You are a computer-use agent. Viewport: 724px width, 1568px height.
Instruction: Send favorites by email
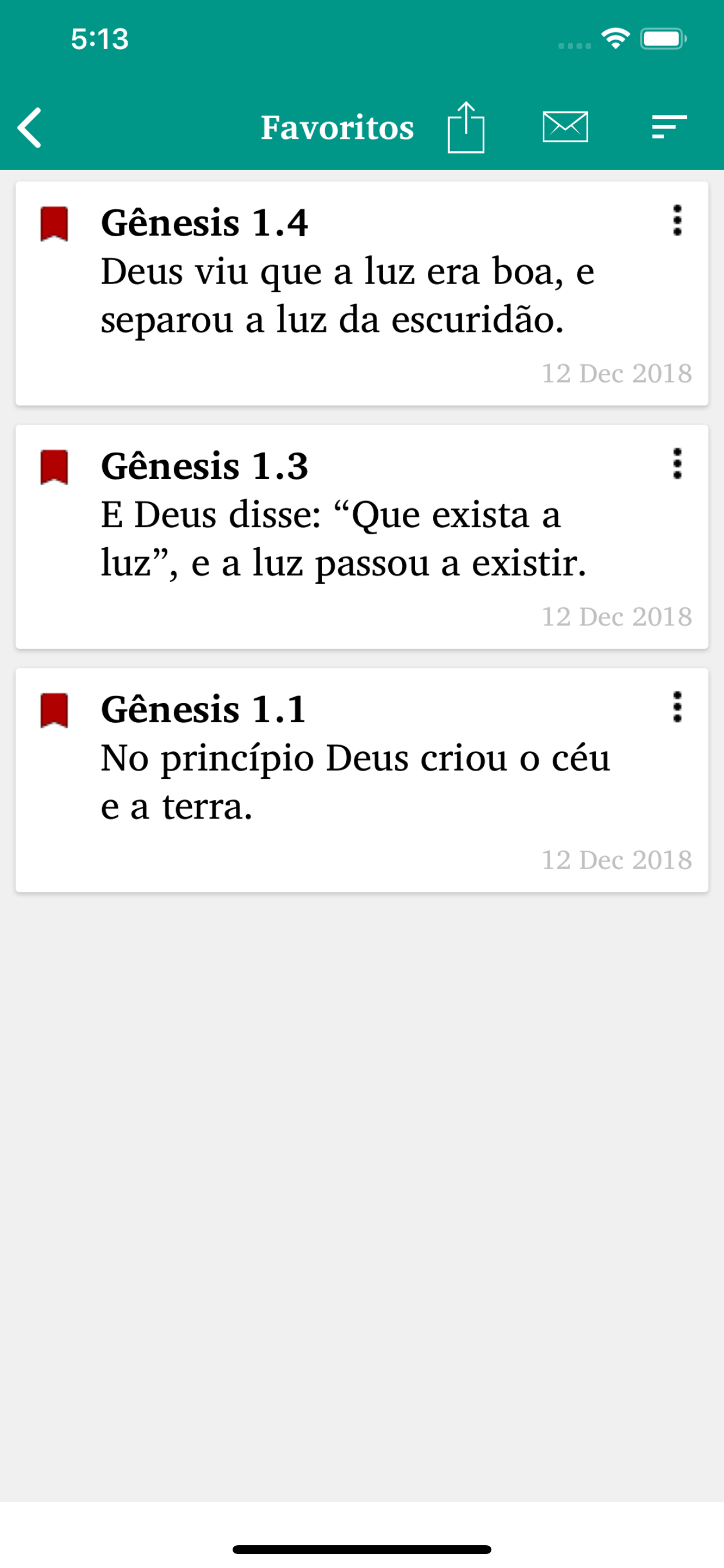click(565, 127)
